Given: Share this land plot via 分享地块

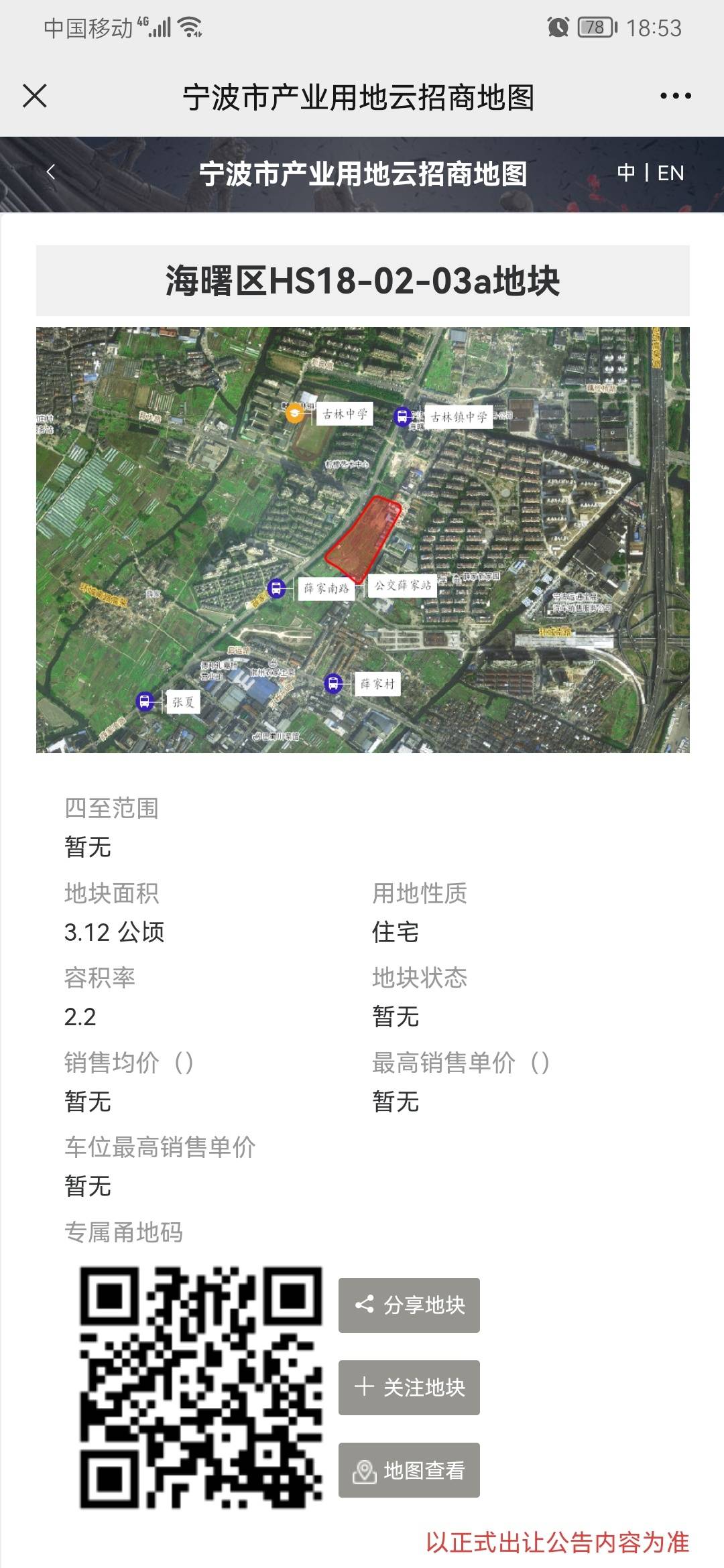Looking at the screenshot, I should coord(409,1305).
